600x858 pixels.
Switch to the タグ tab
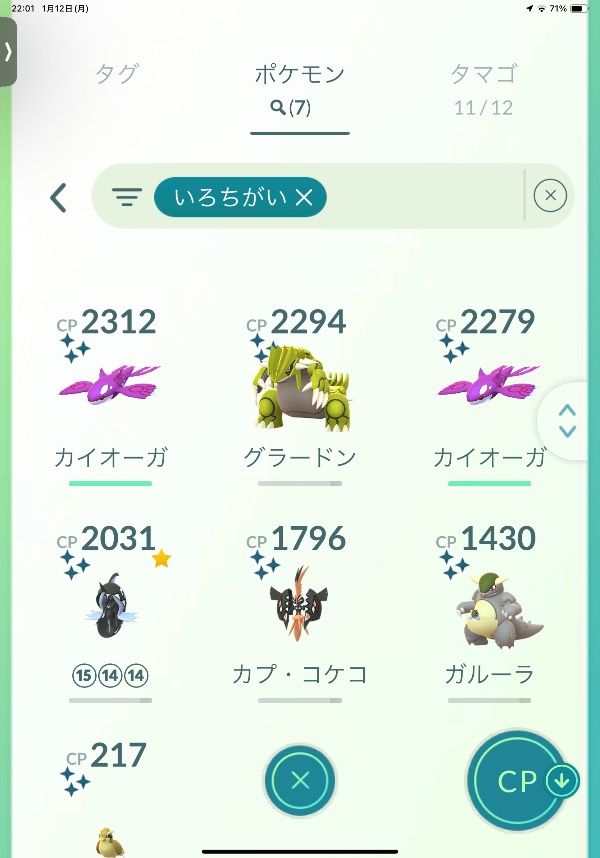117,74
